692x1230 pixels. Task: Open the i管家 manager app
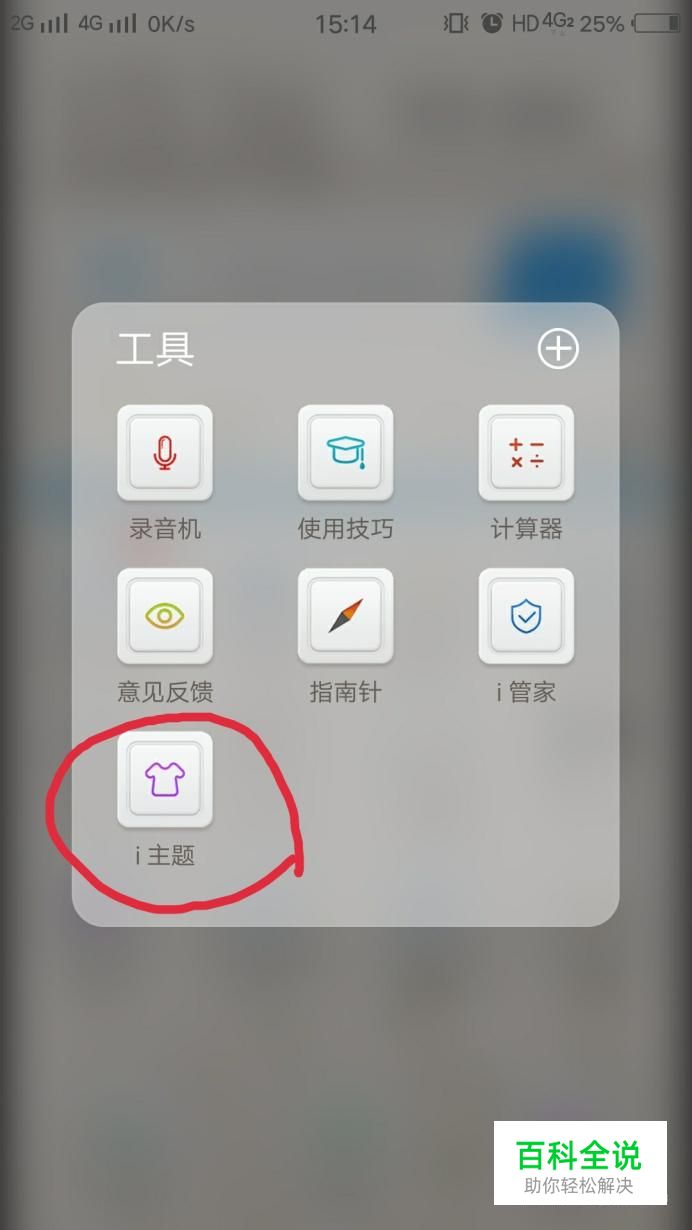click(526, 616)
